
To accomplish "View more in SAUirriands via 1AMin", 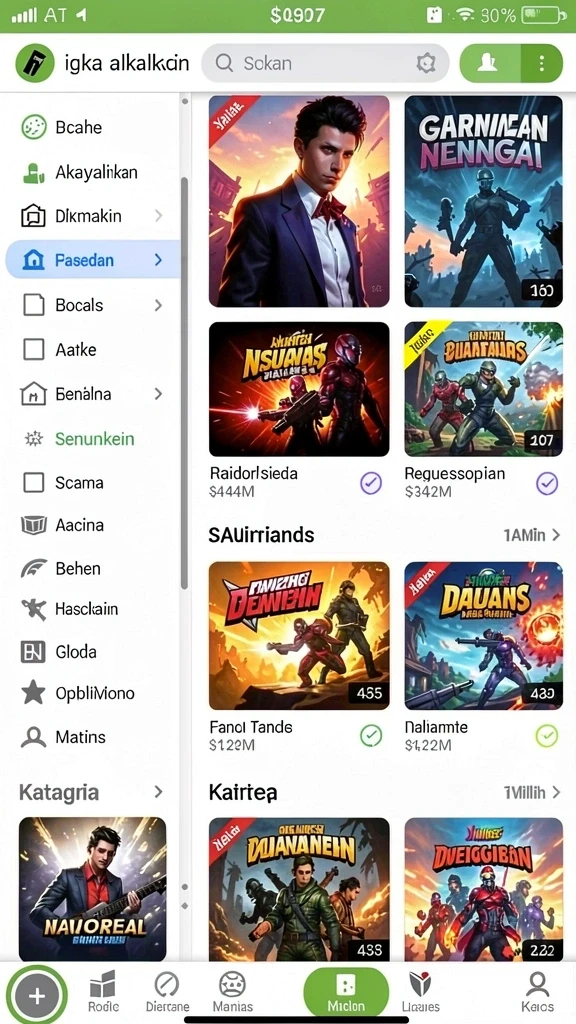I will click(532, 536).
